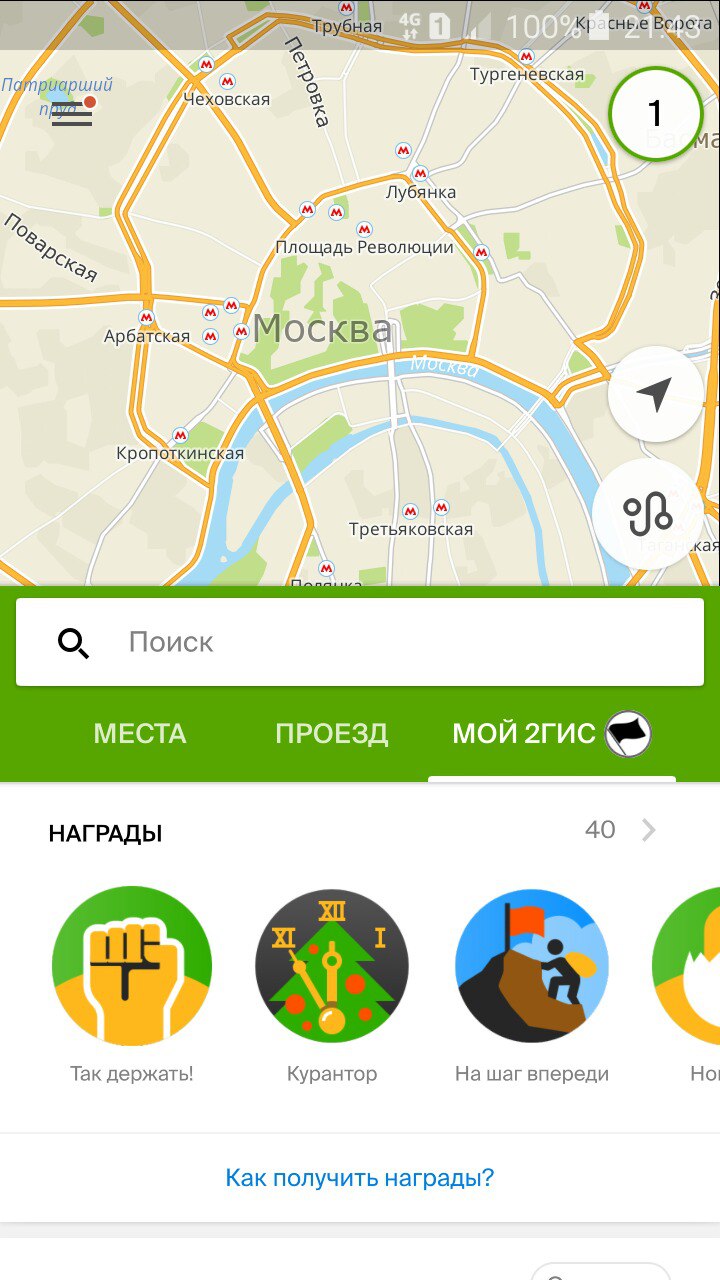Screen dimensions: 720x1280
Task: Open the route builder round button
Action: point(648,514)
